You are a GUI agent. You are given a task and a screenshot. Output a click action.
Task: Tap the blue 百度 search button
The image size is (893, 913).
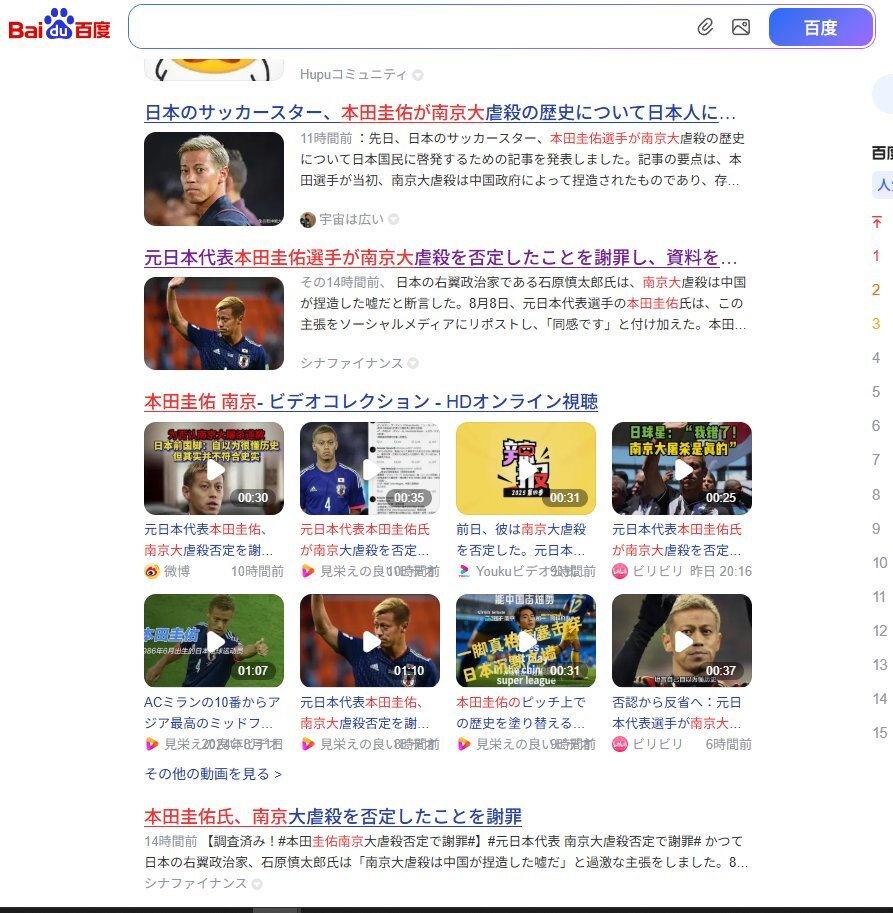[x=820, y=27]
